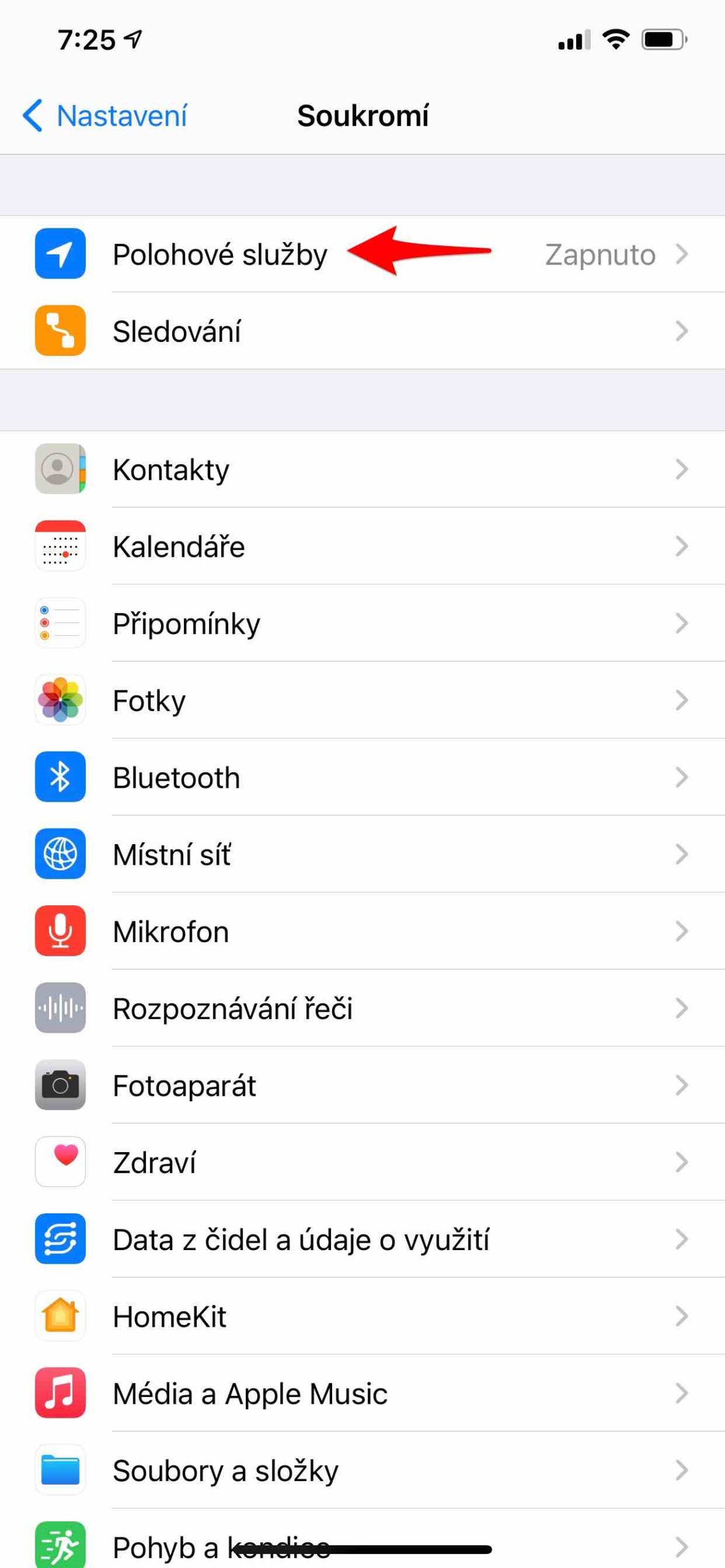Click the Fotky photos flower icon
725x1568 pixels.
pos(60,700)
